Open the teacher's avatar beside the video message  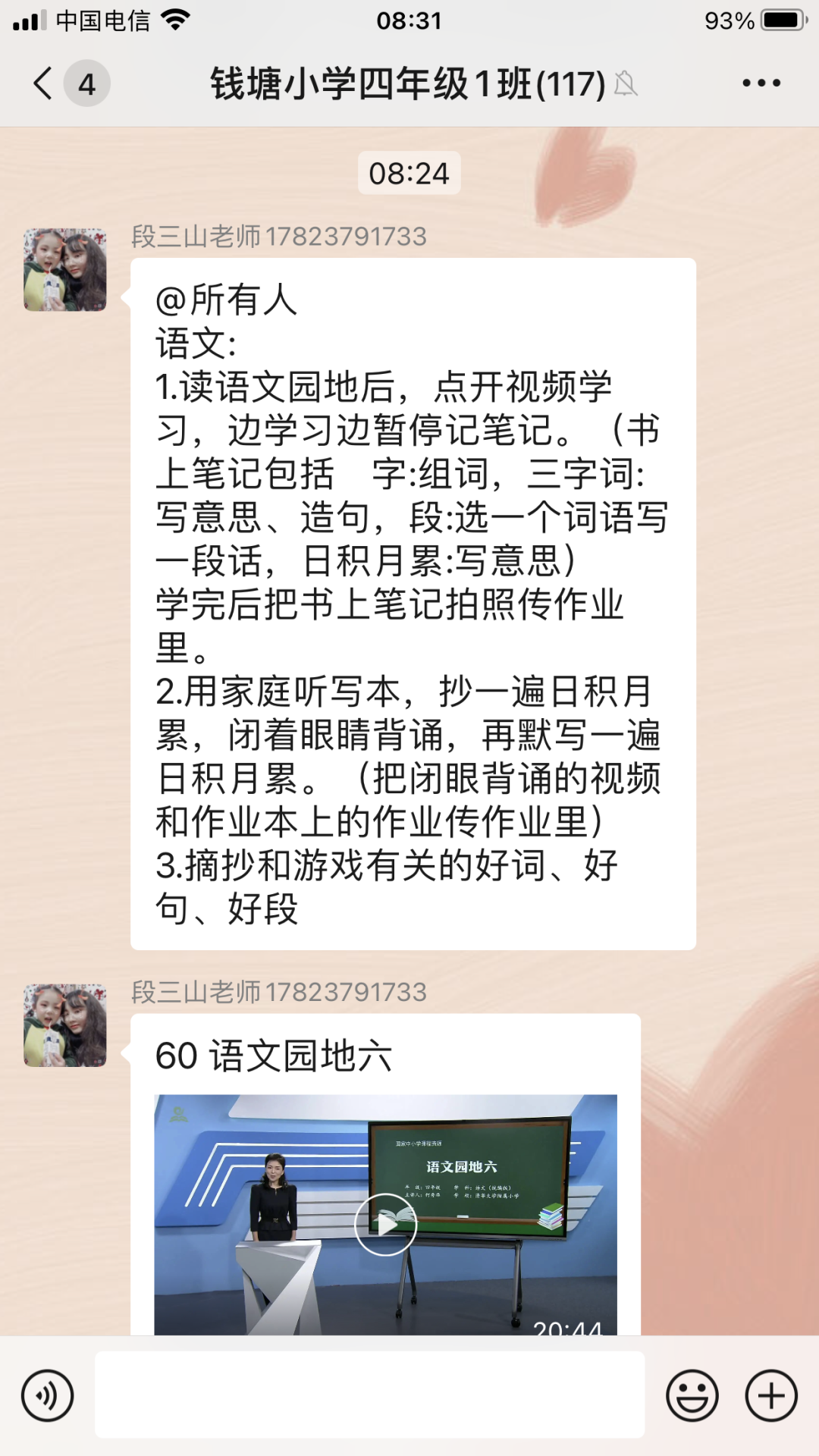(65, 1025)
